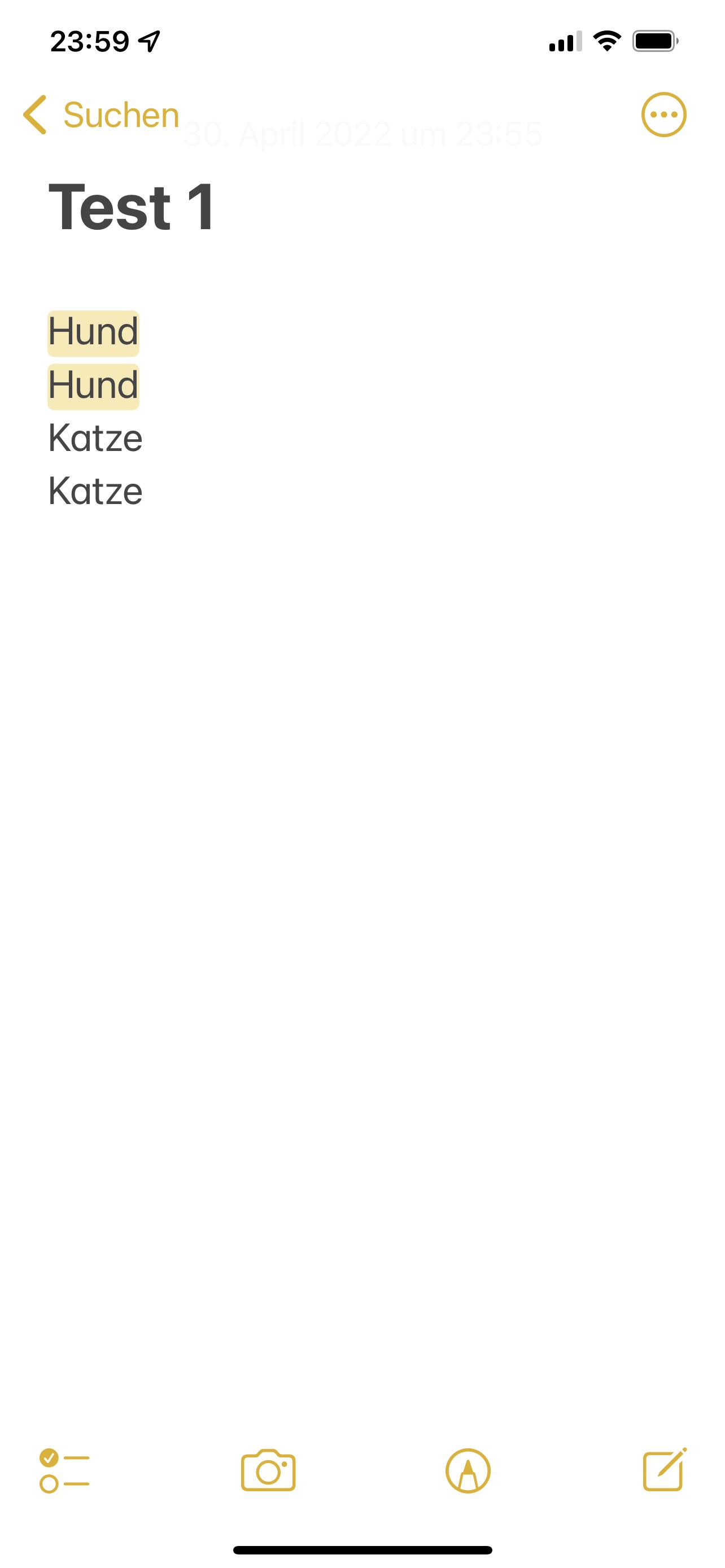
Task: Open the more options ellipsis menu
Action: 663,115
